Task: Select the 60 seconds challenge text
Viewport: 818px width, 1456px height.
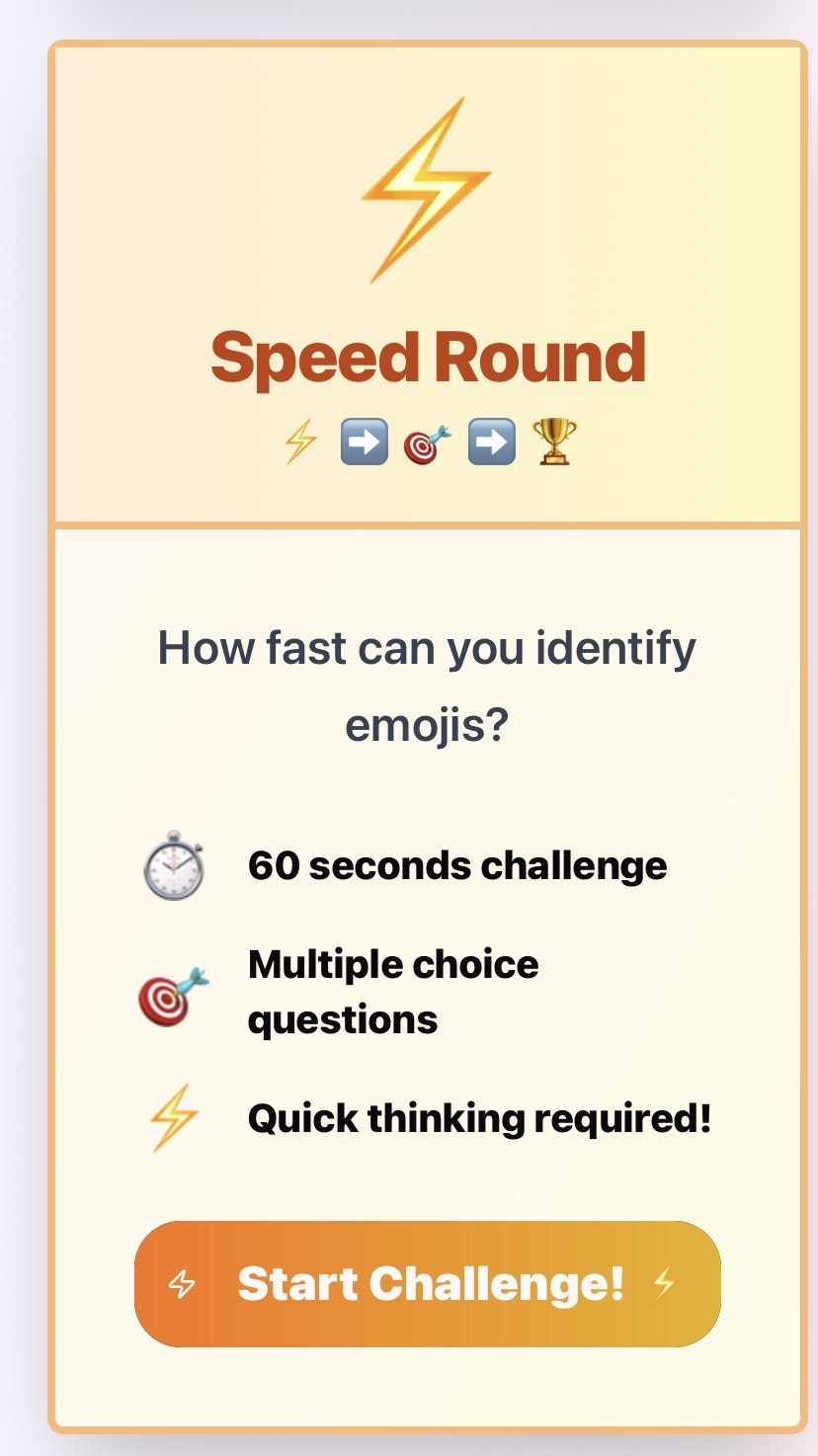Action: (x=457, y=866)
